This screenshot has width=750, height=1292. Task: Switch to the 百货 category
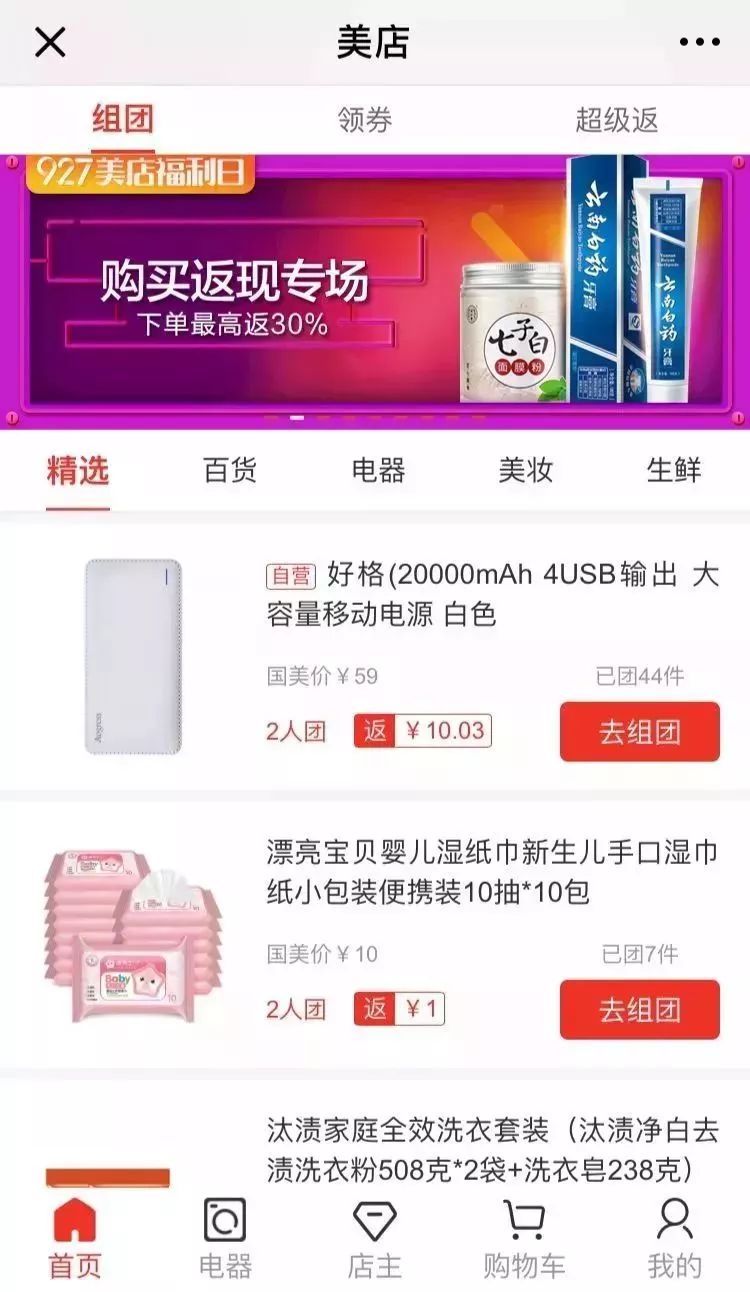(x=230, y=470)
